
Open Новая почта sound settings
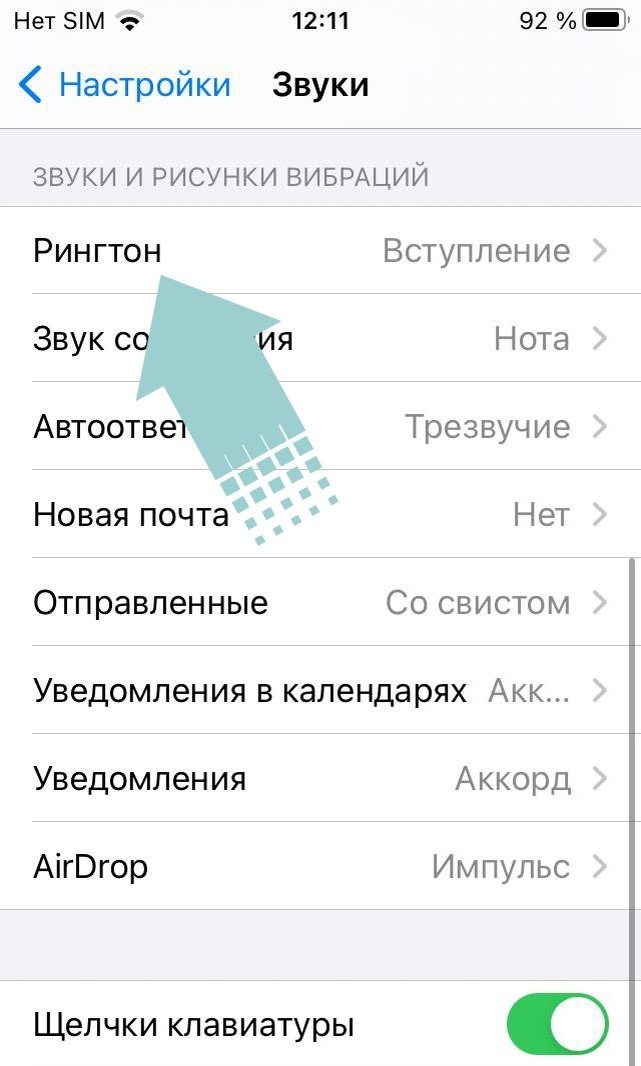pos(320,515)
